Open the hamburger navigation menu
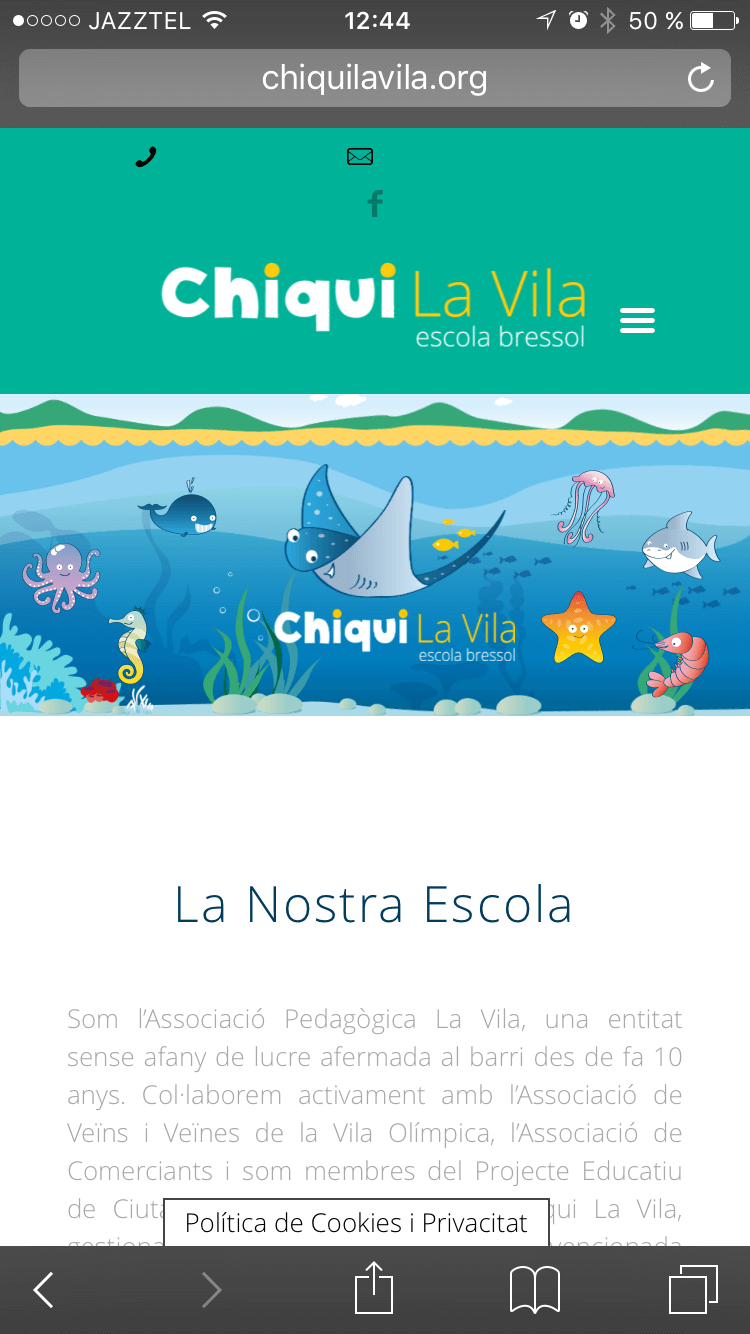The image size is (750, 1334). point(637,321)
